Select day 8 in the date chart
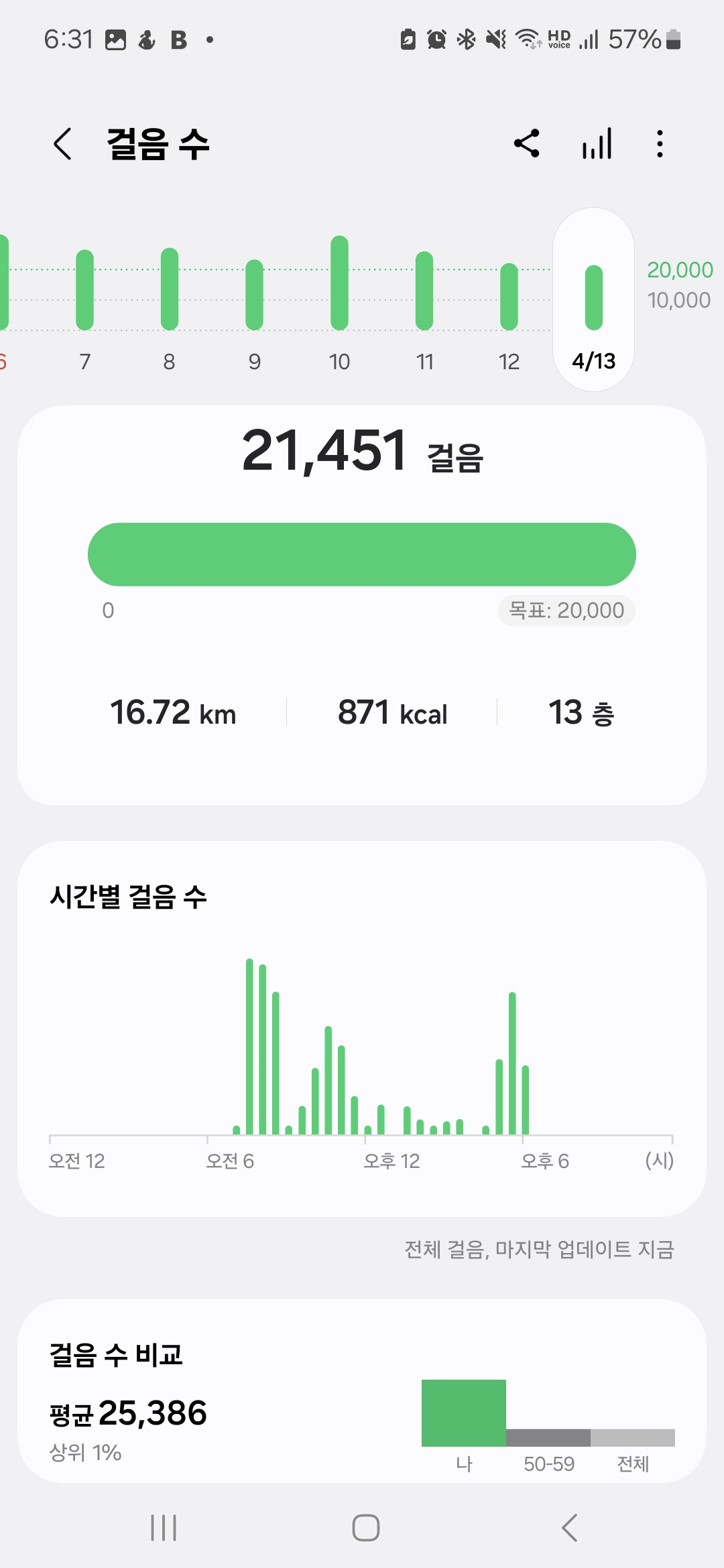 click(x=170, y=305)
